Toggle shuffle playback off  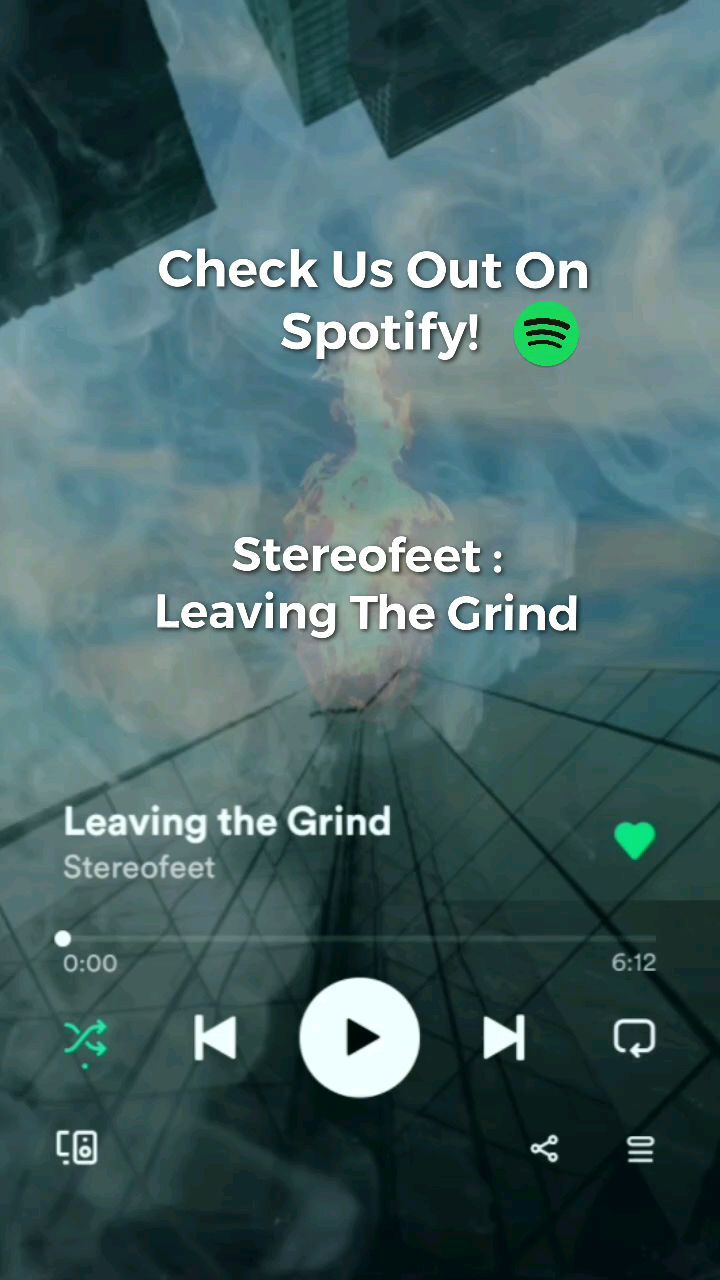86,1038
